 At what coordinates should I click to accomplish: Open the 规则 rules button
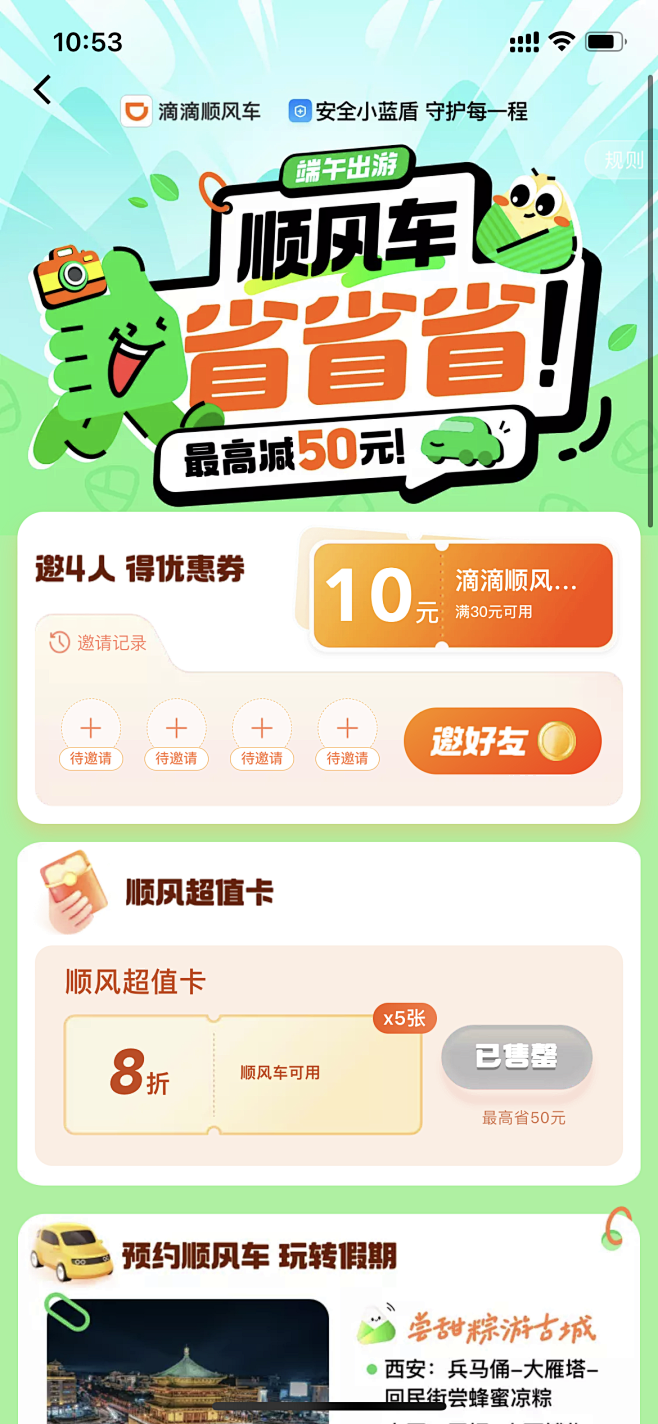pos(623,160)
